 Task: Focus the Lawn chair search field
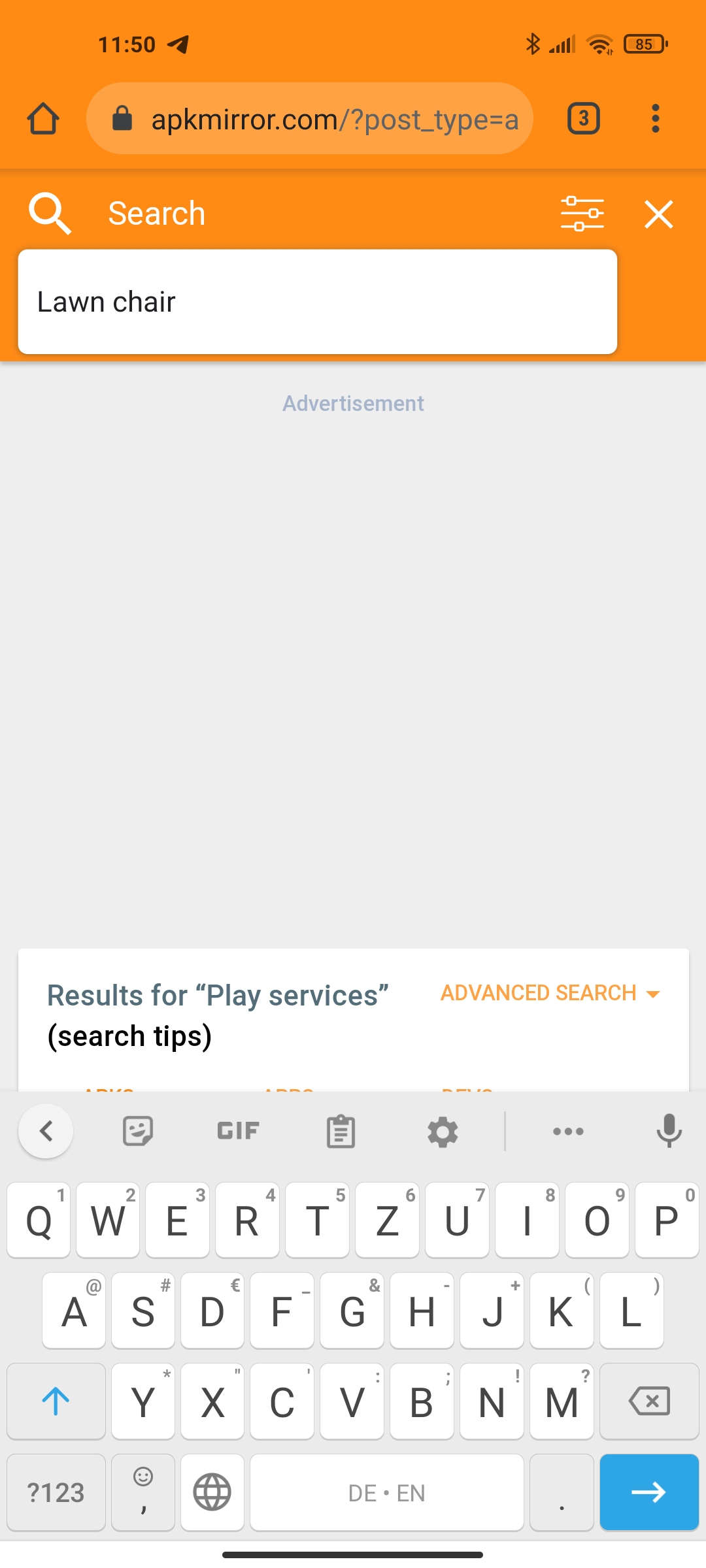(x=318, y=302)
